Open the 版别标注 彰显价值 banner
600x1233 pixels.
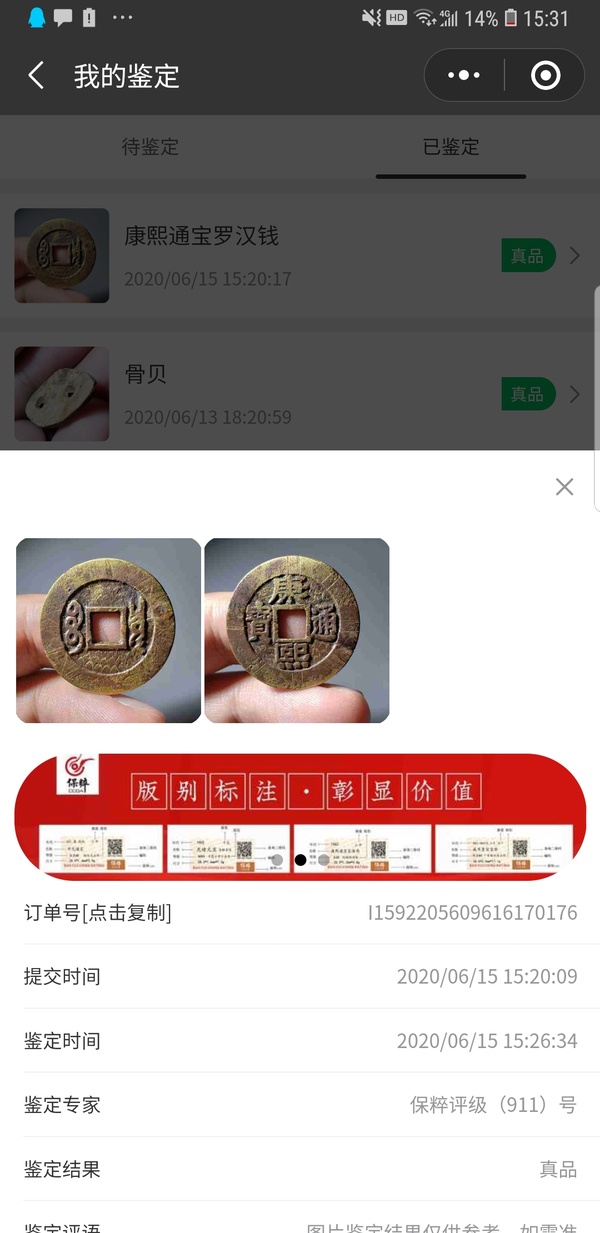[300, 817]
